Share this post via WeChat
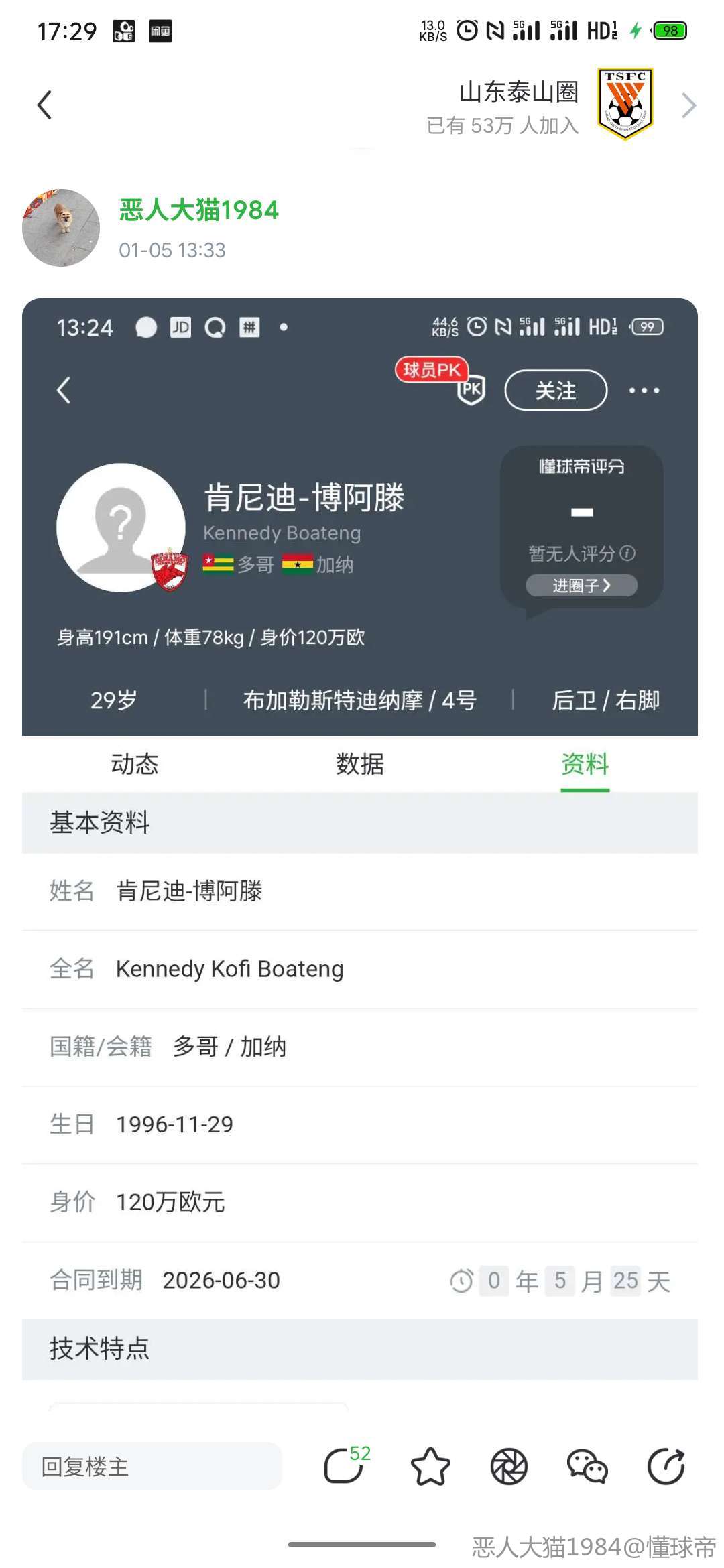The image size is (724, 1568). click(x=587, y=1466)
